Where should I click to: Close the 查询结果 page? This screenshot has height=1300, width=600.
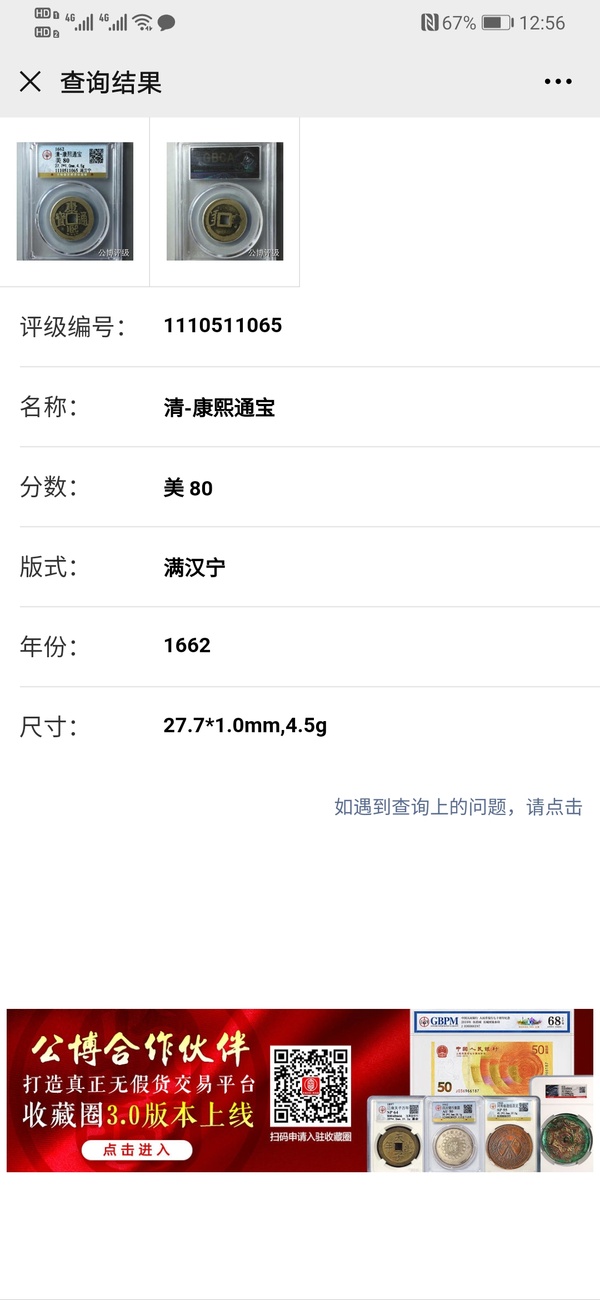click(31, 82)
